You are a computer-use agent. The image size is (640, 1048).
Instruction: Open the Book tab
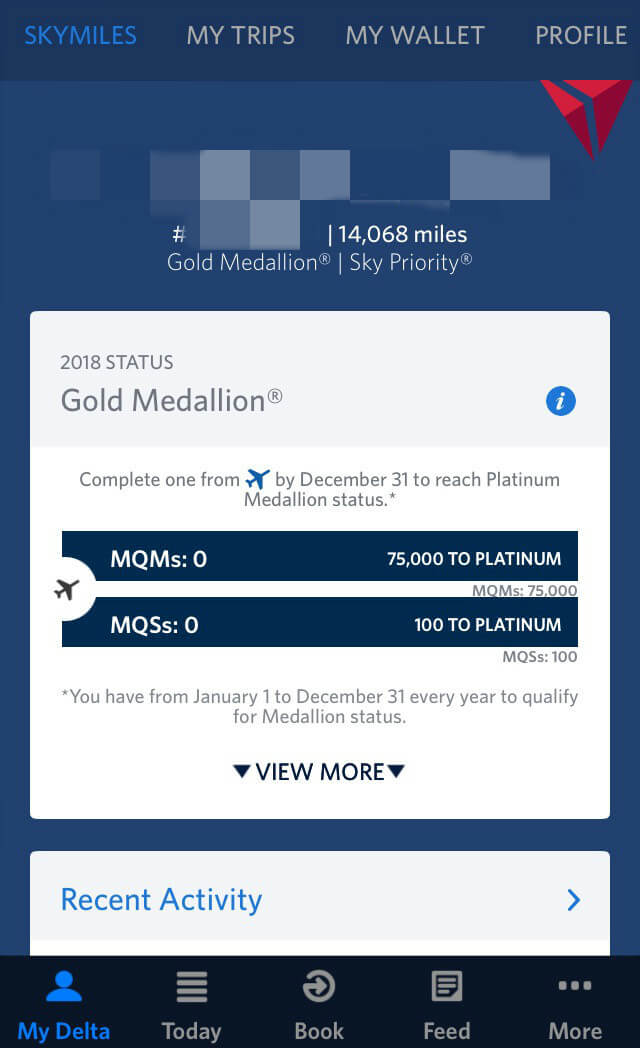coord(319,1003)
